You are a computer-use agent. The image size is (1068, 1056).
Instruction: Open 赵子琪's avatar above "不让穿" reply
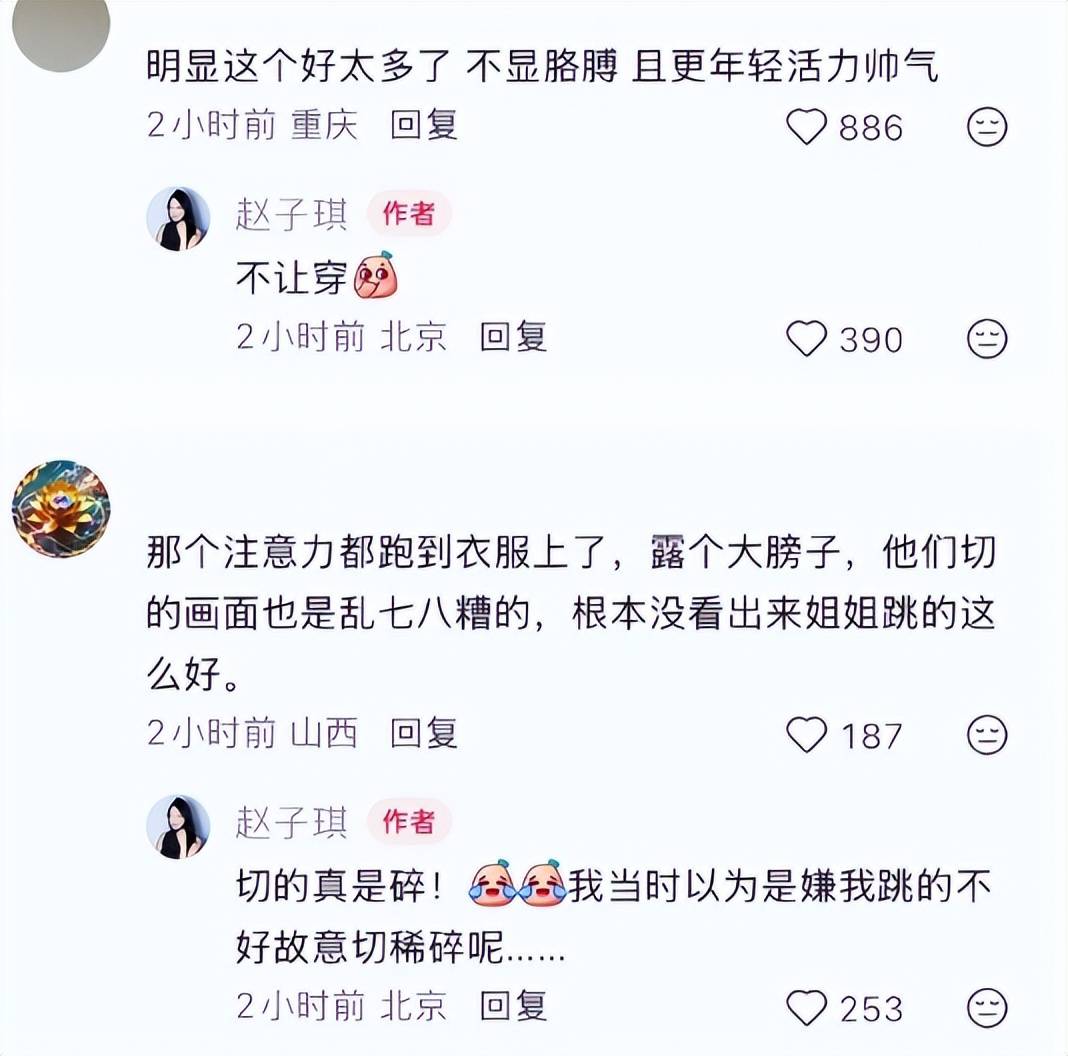(x=179, y=218)
